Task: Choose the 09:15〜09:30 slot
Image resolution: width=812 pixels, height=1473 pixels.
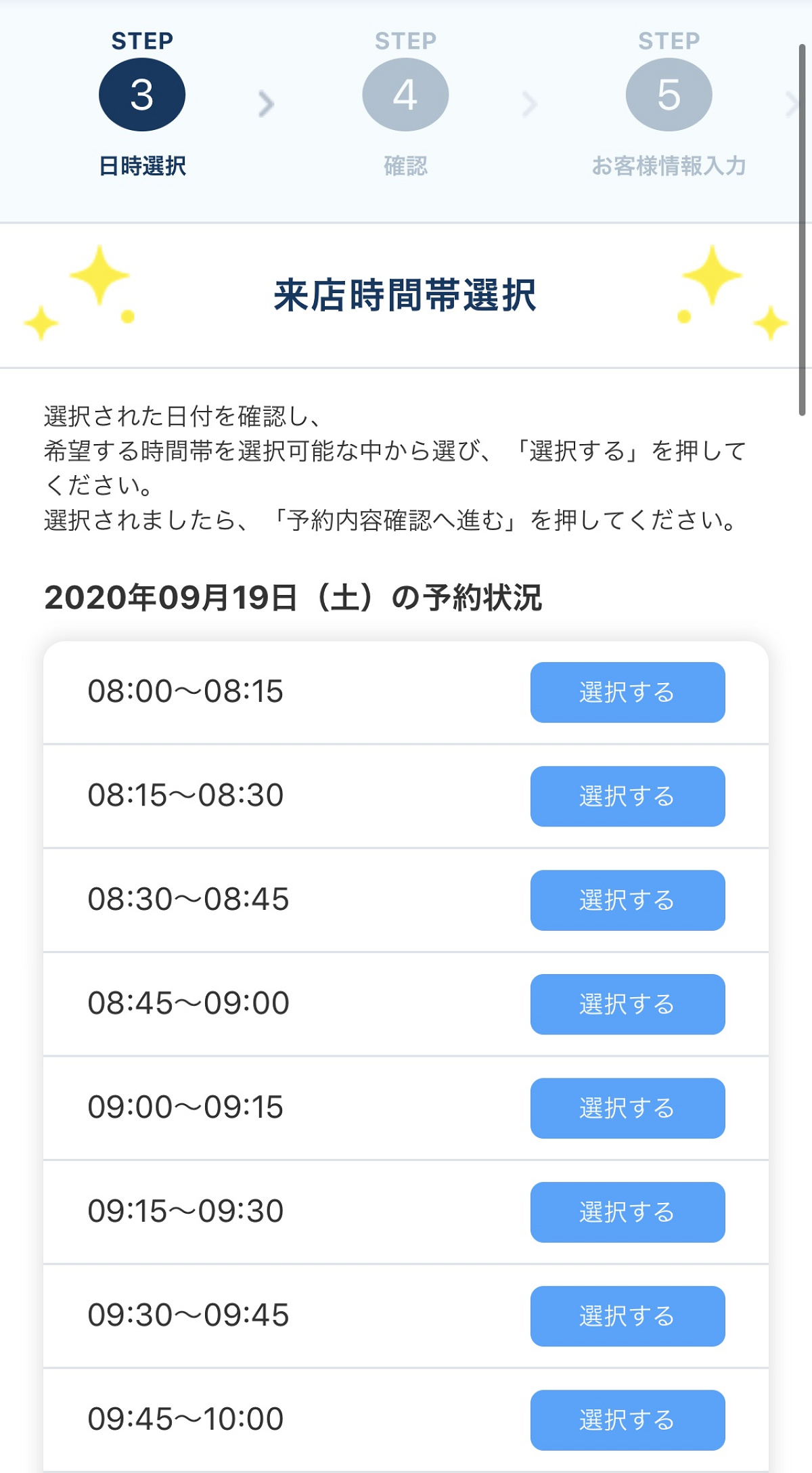Action: (x=627, y=1212)
